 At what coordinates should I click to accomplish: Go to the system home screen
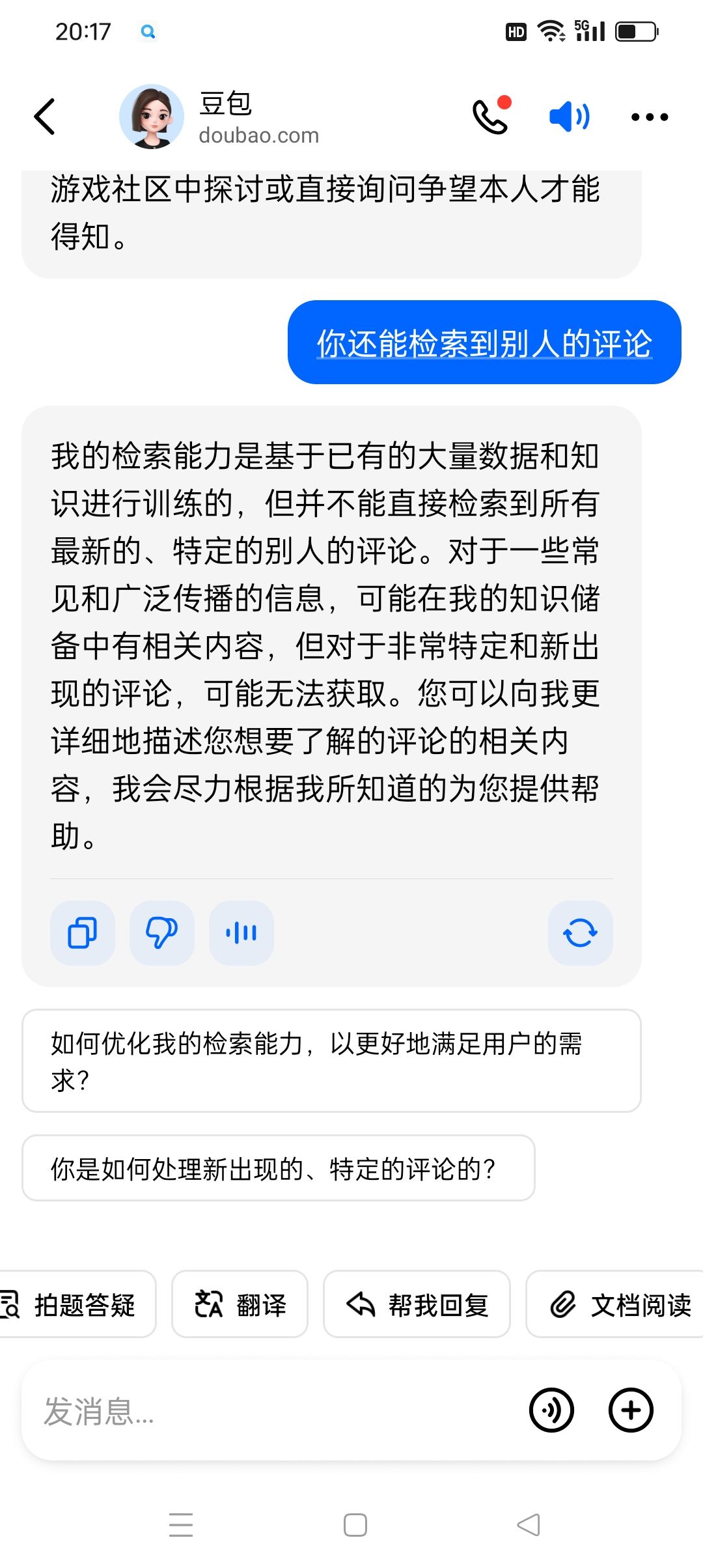(355, 1525)
